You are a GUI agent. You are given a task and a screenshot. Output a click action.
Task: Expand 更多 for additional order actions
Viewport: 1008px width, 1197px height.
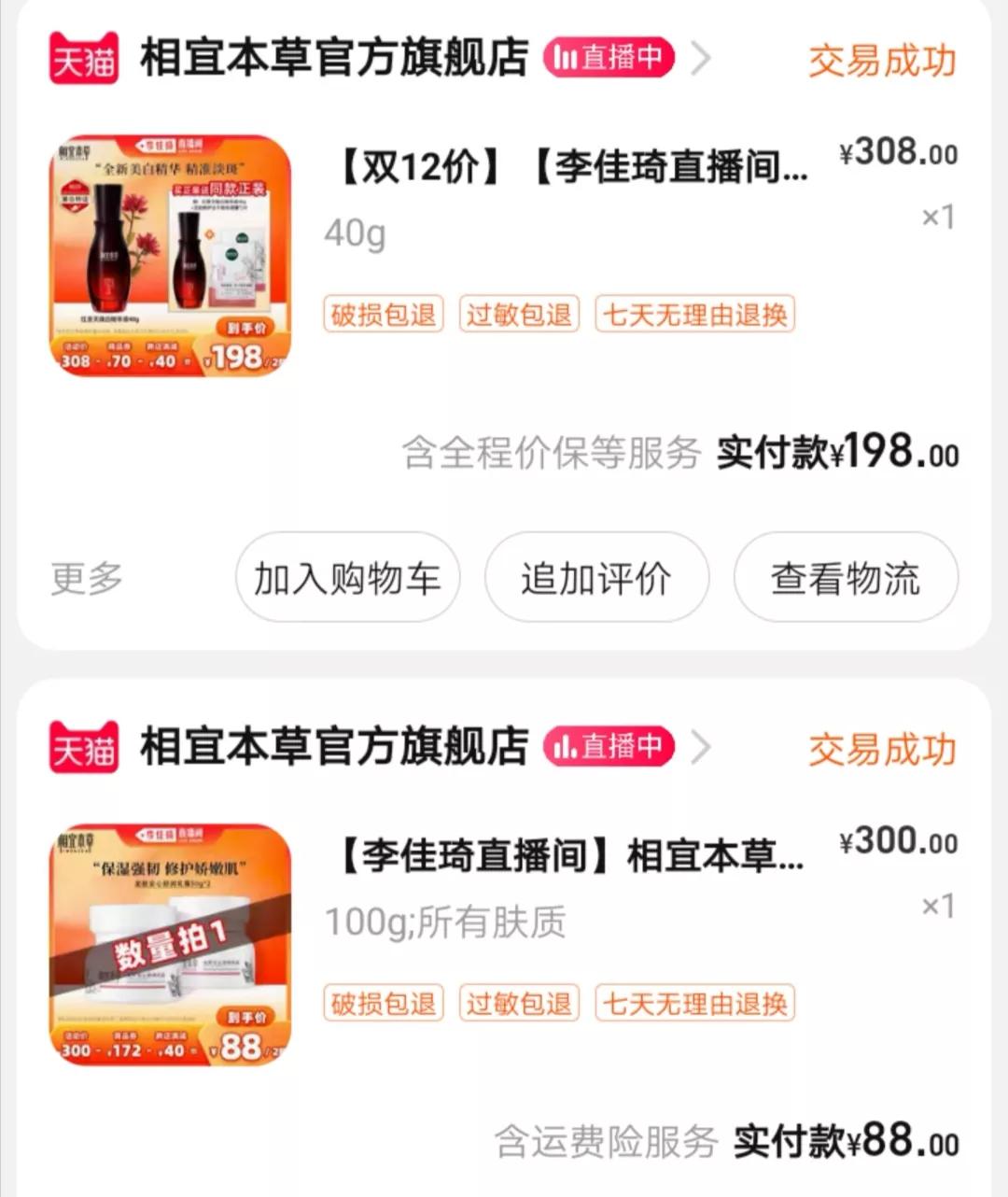[84, 579]
